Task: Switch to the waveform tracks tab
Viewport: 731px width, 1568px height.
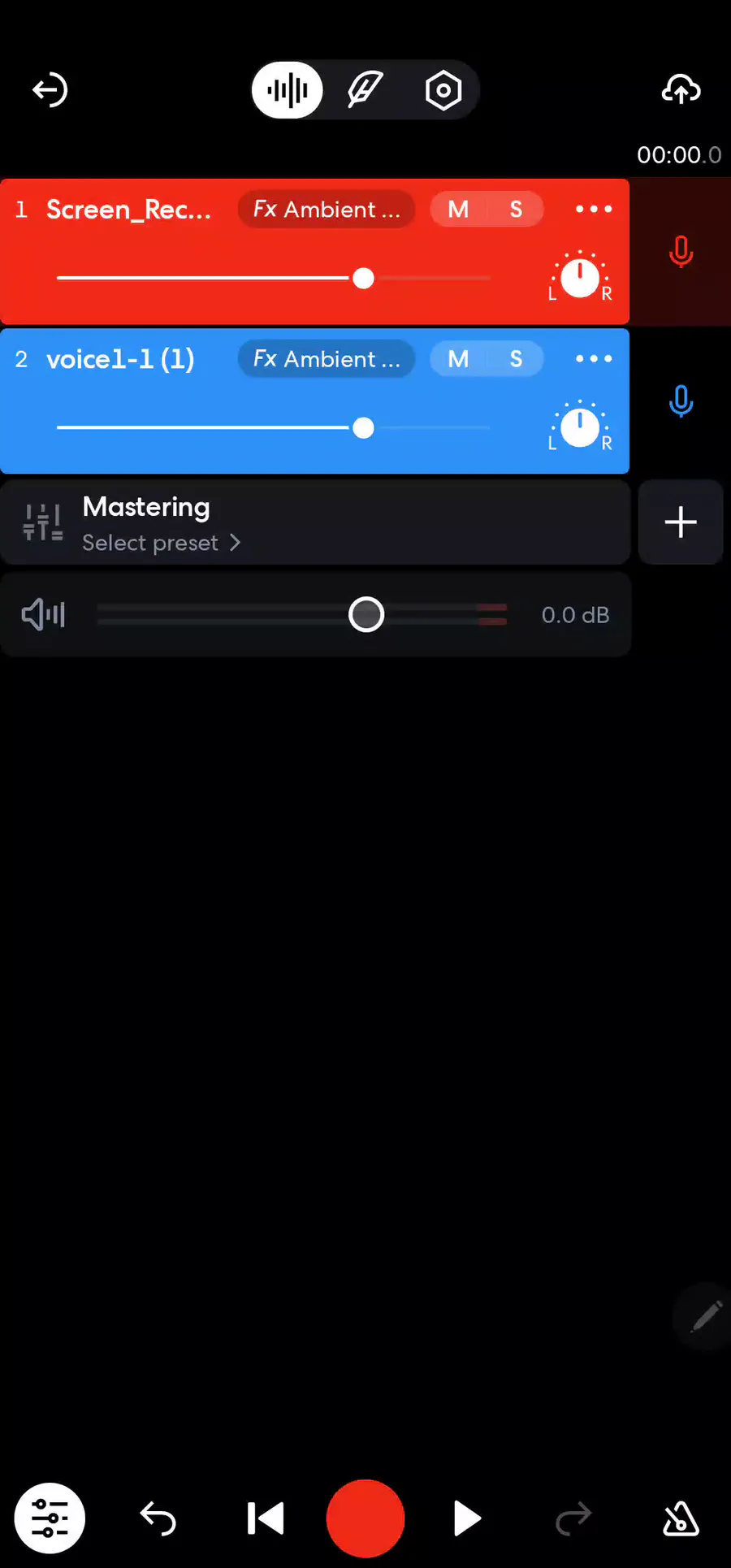Action: click(288, 90)
